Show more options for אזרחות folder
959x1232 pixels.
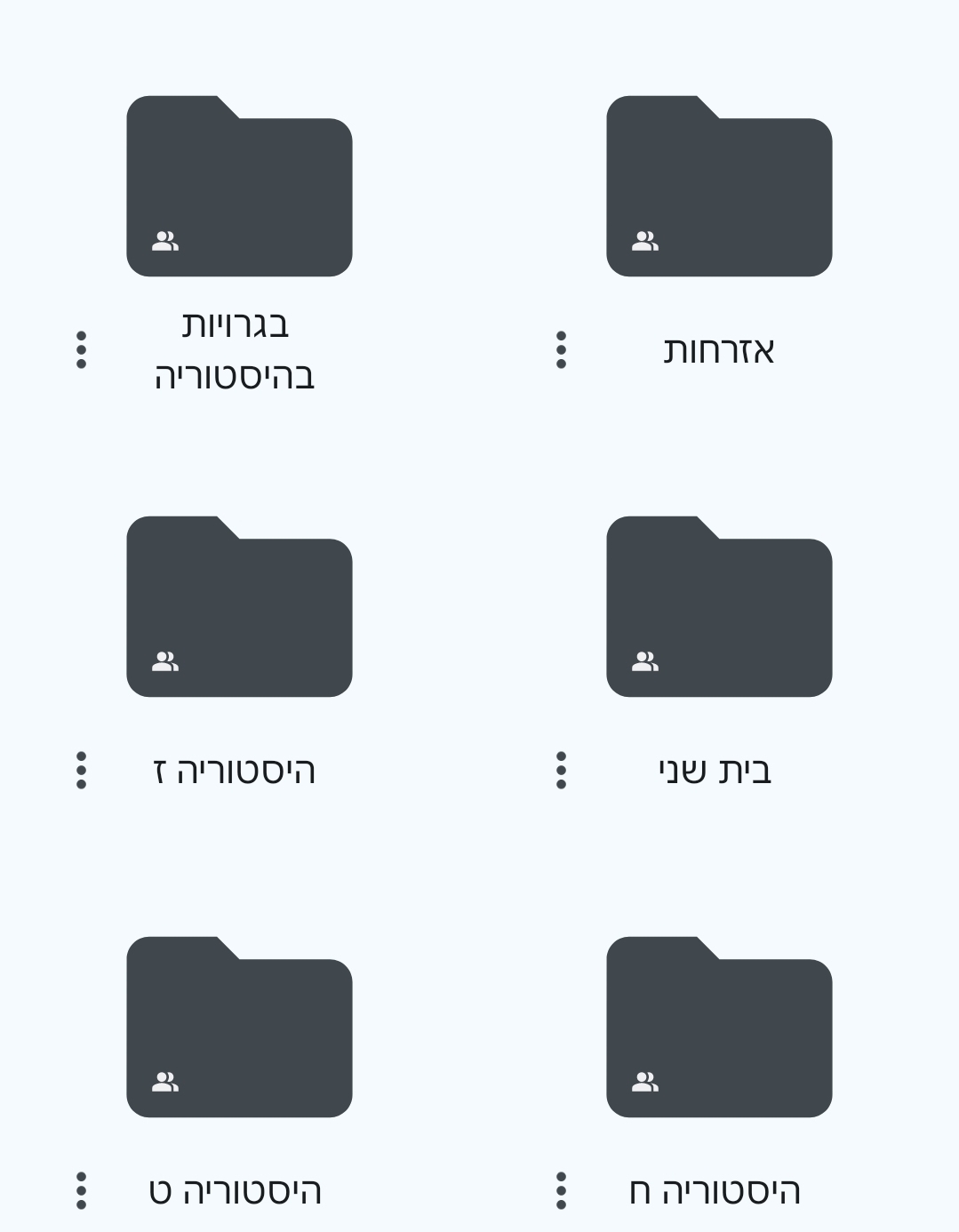point(561,350)
